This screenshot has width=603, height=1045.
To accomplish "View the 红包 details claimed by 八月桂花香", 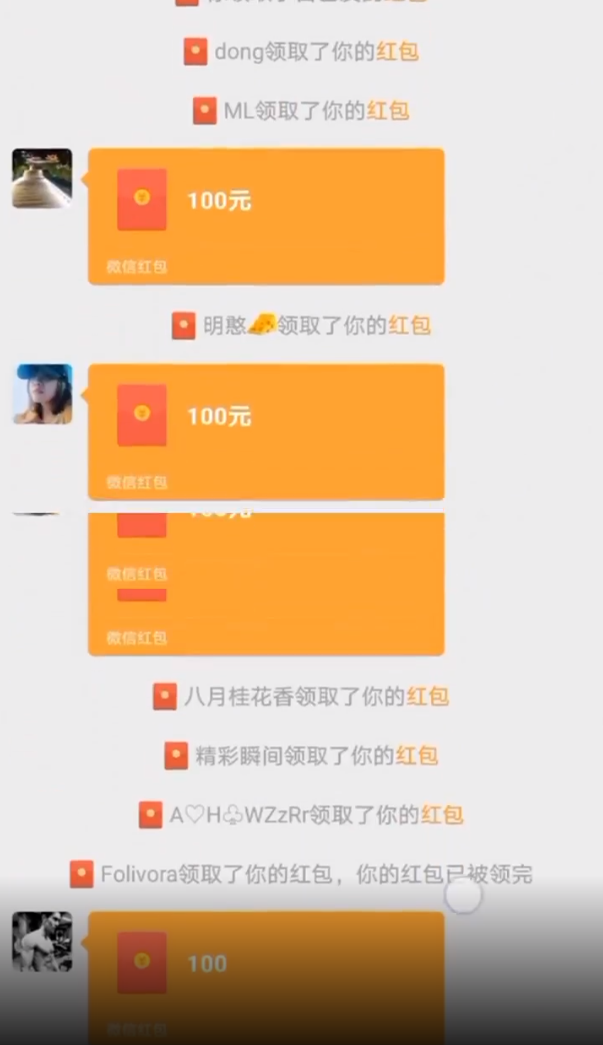I will [x=427, y=696].
